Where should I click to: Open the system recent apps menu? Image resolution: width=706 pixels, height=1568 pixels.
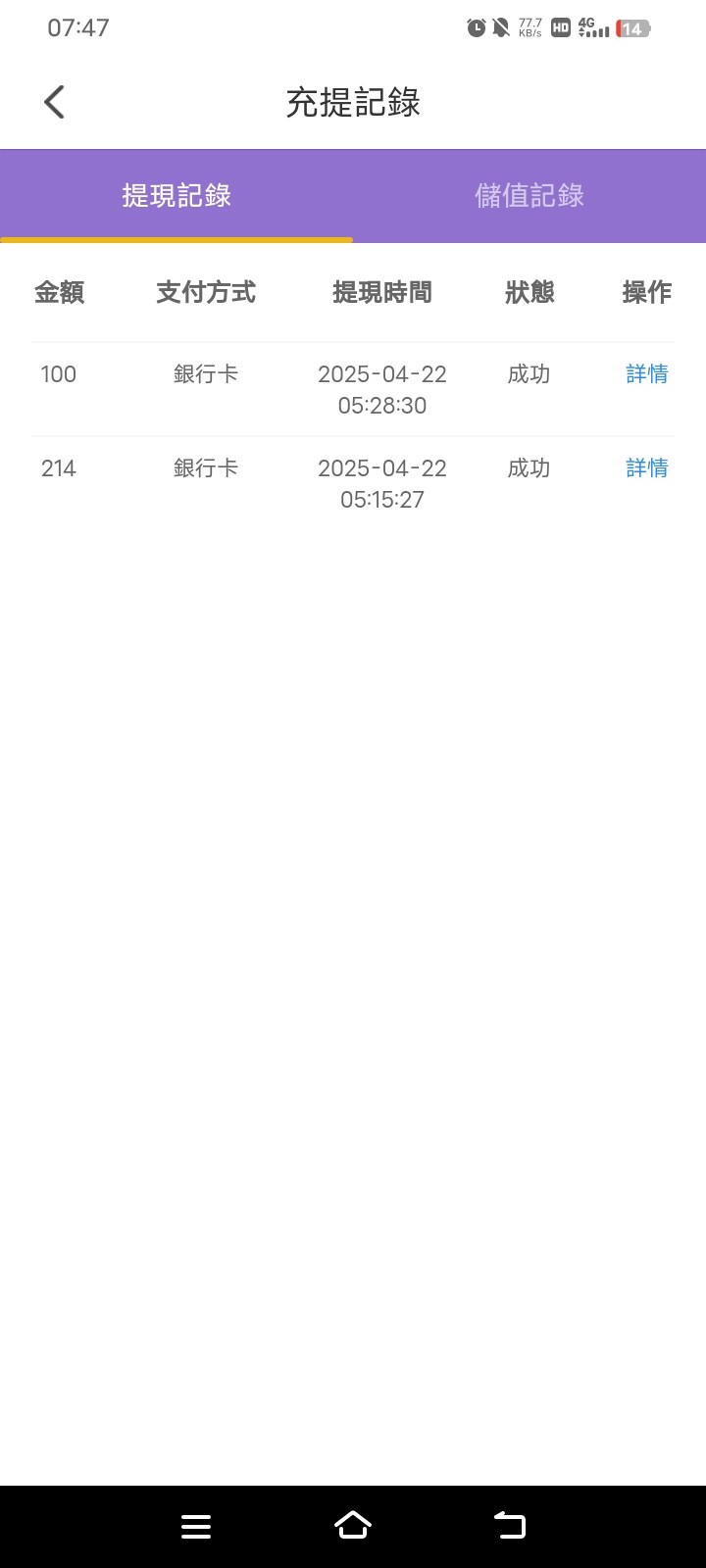[x=196, y=1526]
